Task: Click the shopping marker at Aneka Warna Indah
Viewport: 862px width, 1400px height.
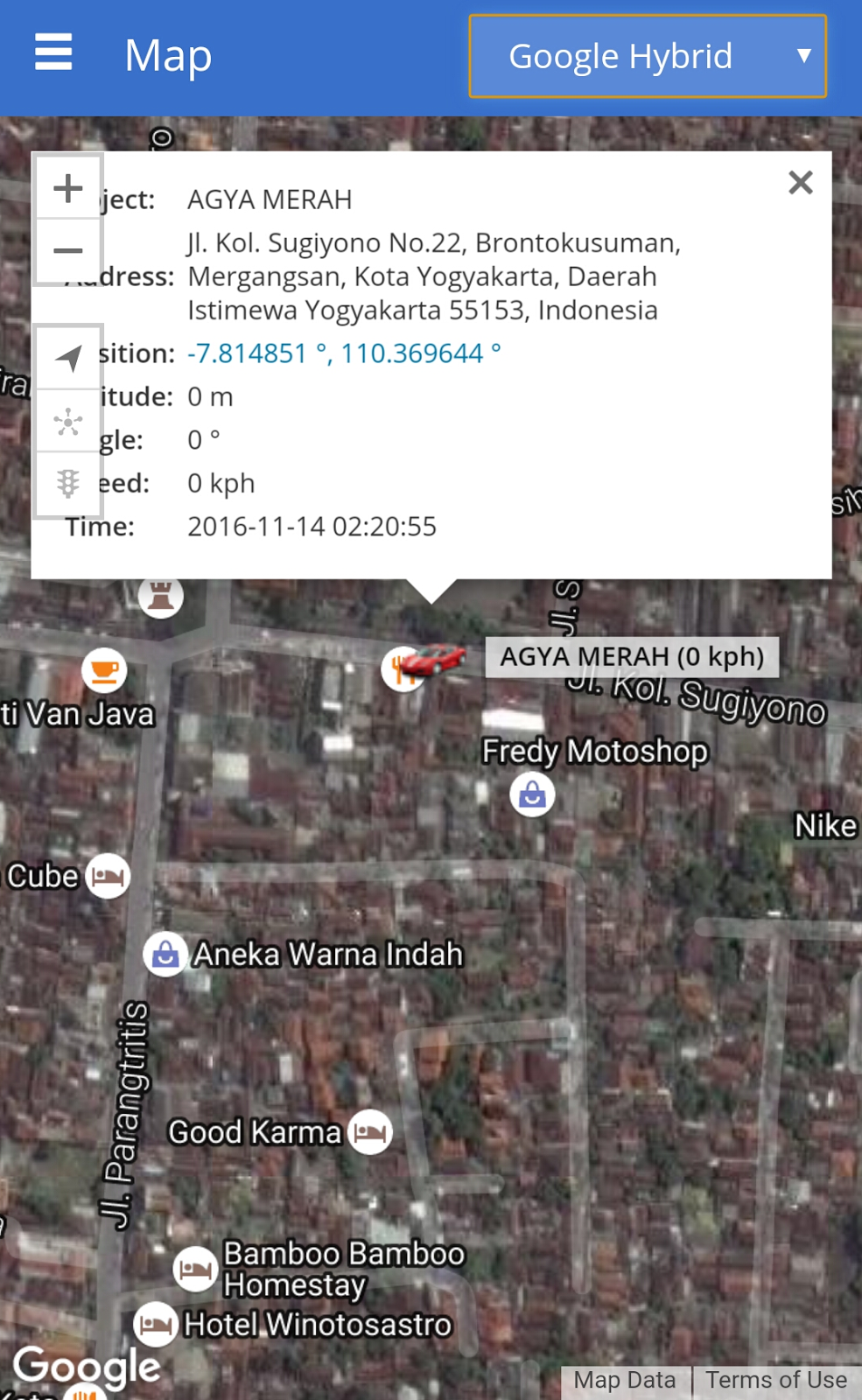Action: point(165,953)
